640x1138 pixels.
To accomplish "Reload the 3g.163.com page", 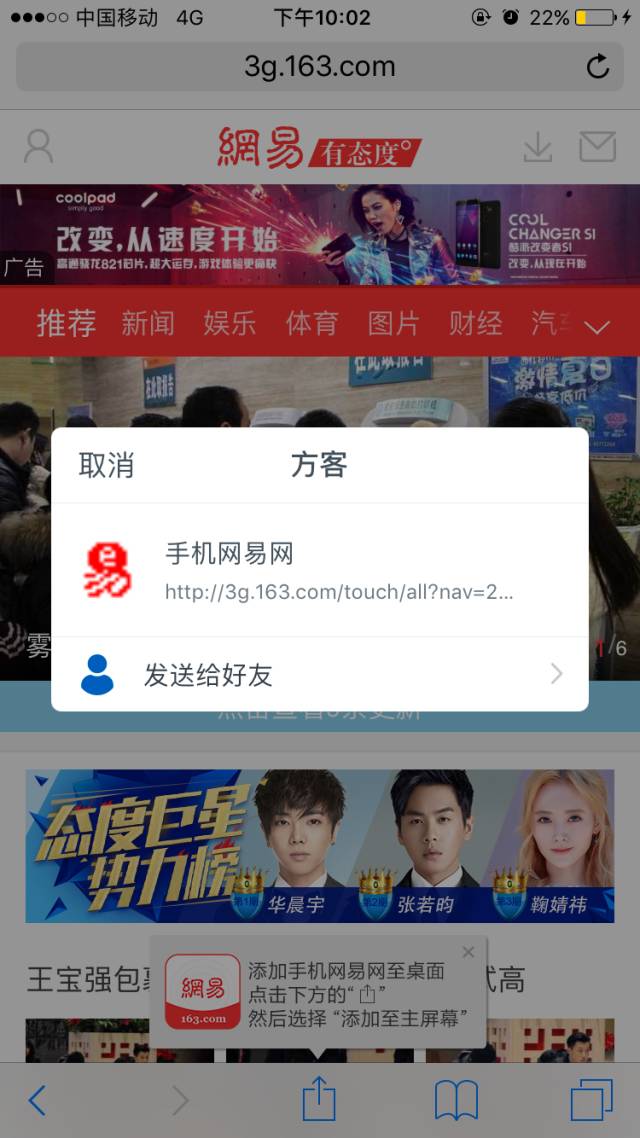I will click(x=598, y=67).
